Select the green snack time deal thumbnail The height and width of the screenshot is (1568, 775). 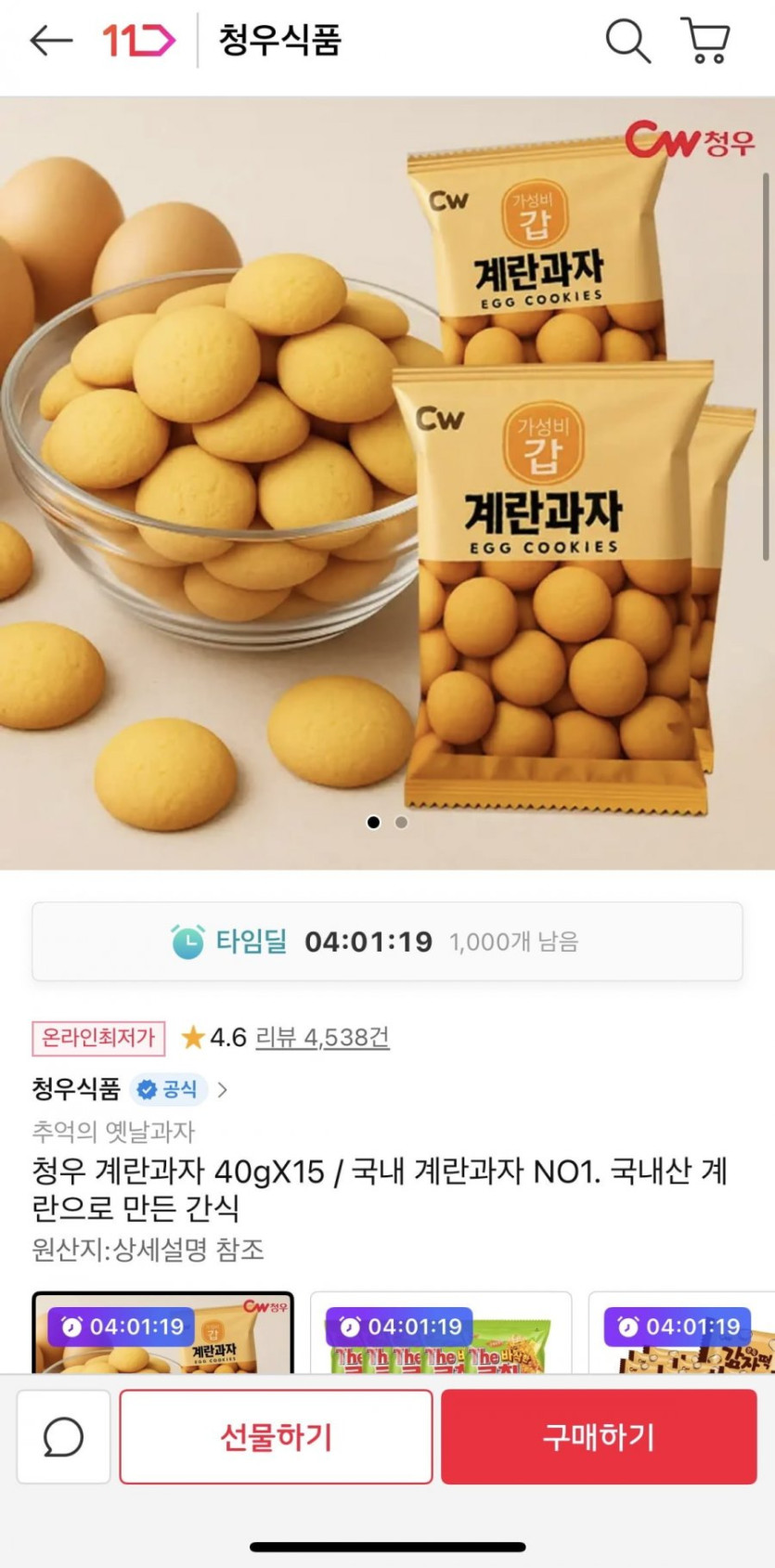click(x=441, y=1334)
